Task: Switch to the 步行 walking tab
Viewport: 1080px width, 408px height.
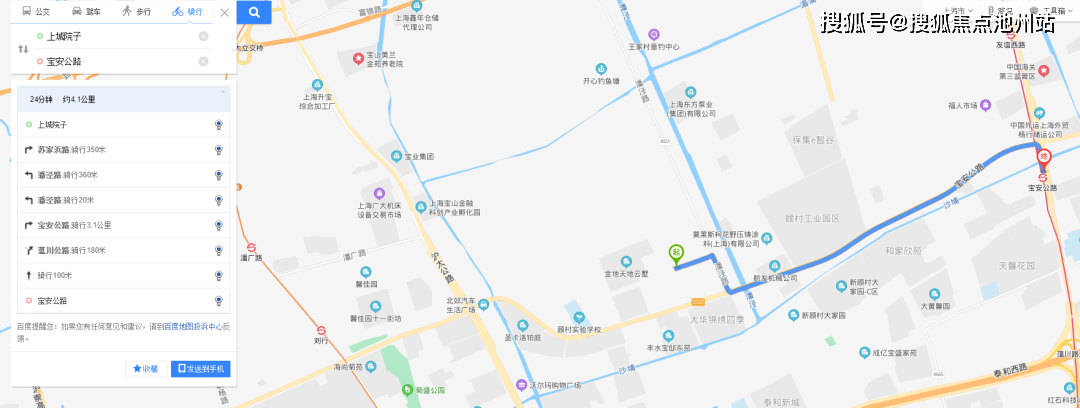Action: pos(136,12)
